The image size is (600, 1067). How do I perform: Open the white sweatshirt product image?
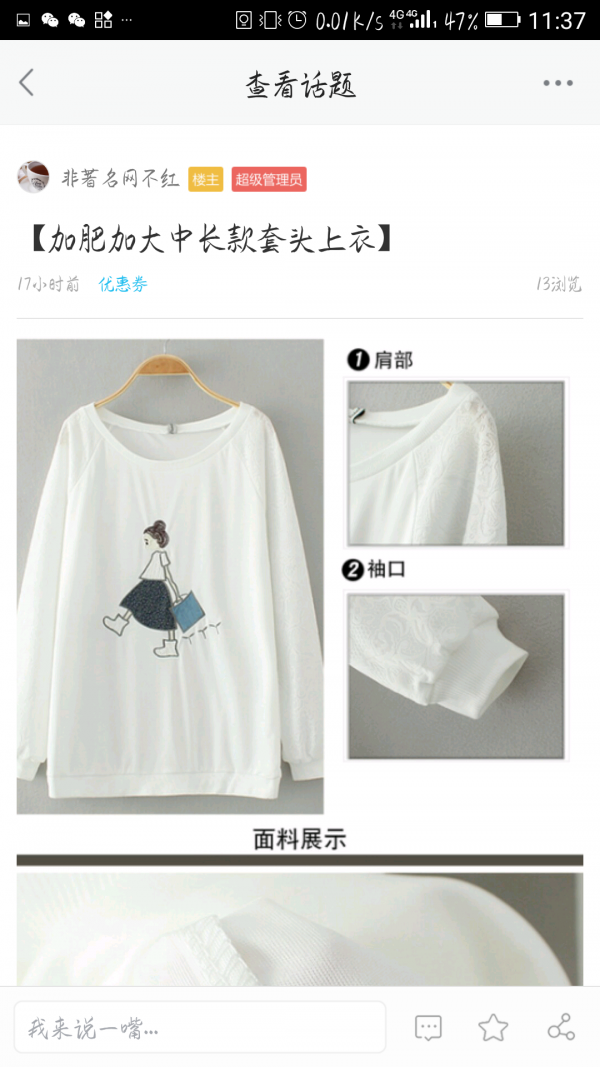170,575
